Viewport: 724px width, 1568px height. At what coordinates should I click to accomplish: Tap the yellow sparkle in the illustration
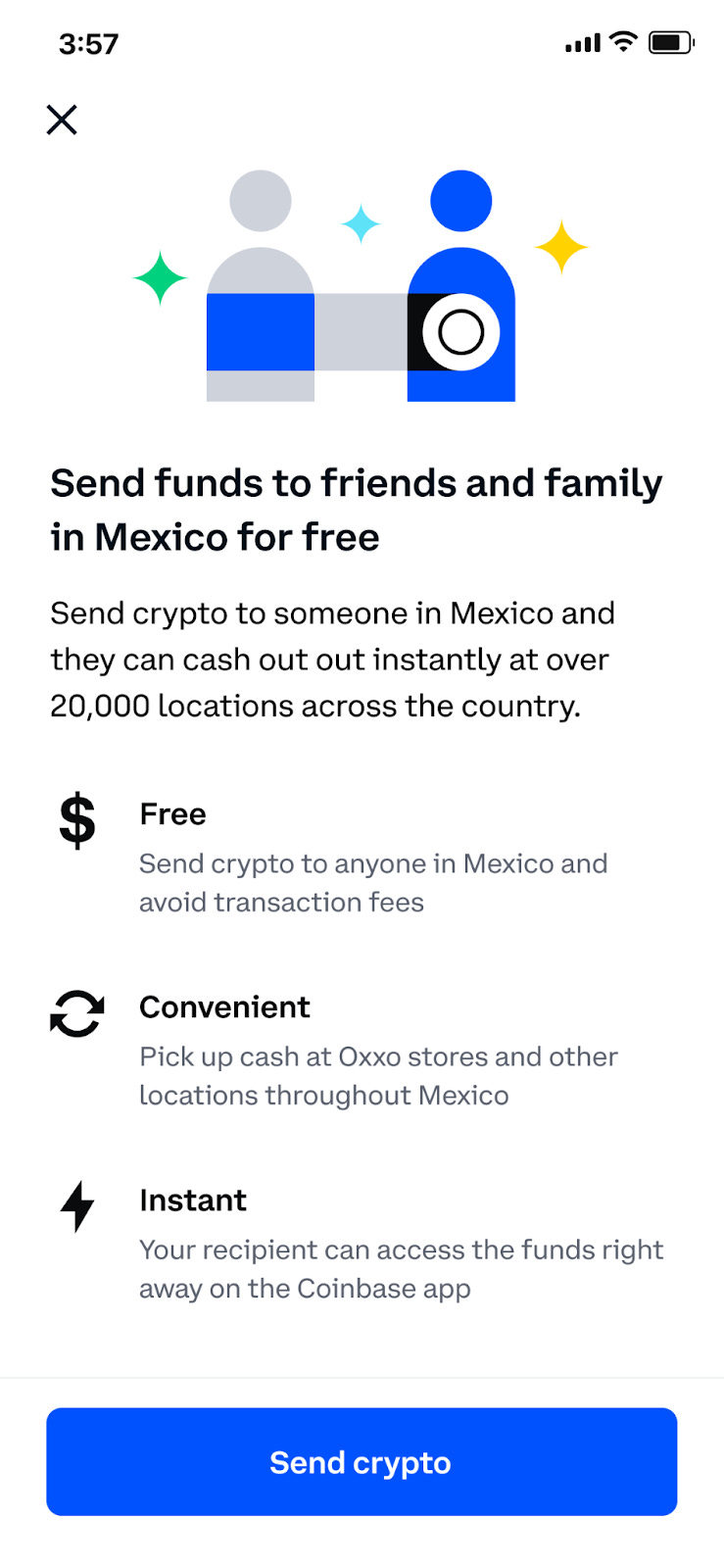pos(560,245)
